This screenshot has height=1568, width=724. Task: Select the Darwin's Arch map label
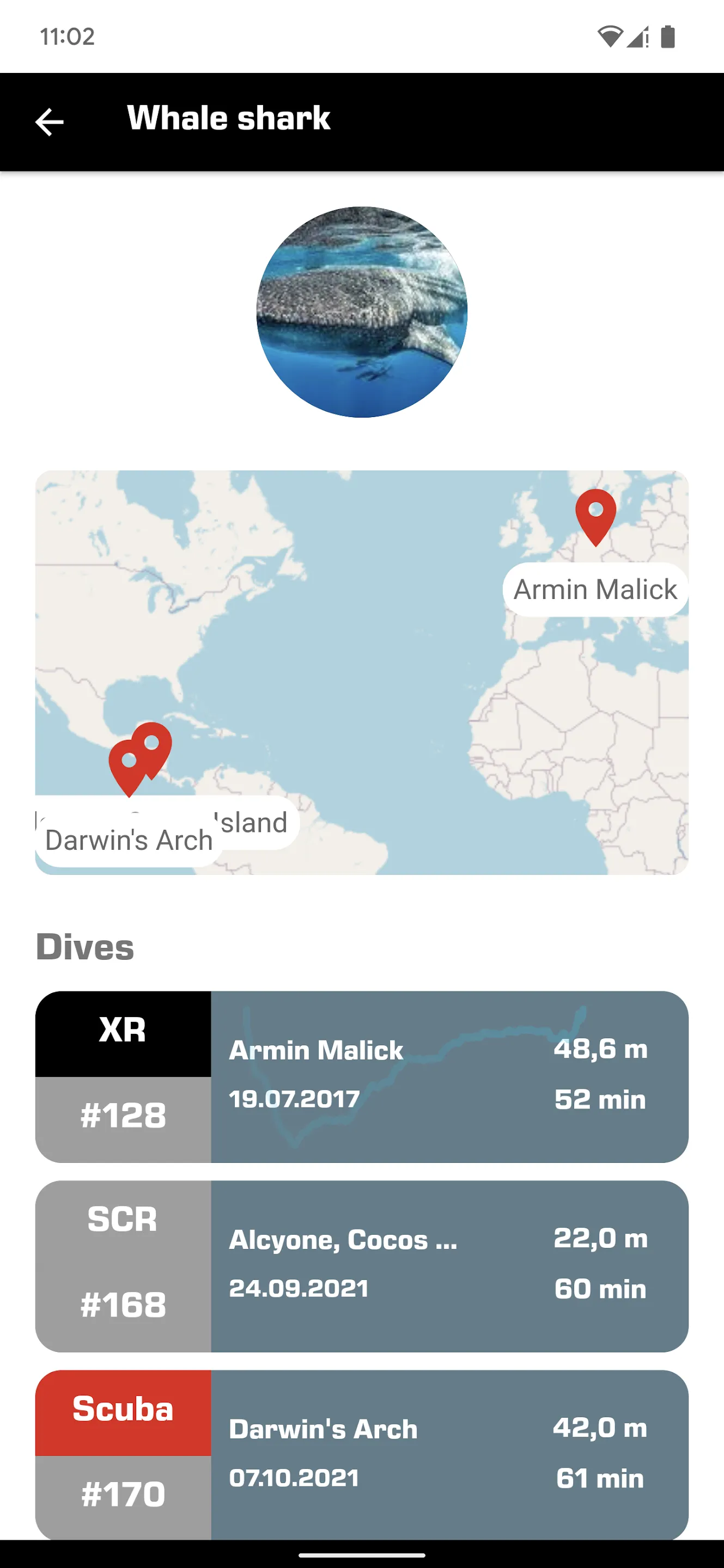coord(129,841)
